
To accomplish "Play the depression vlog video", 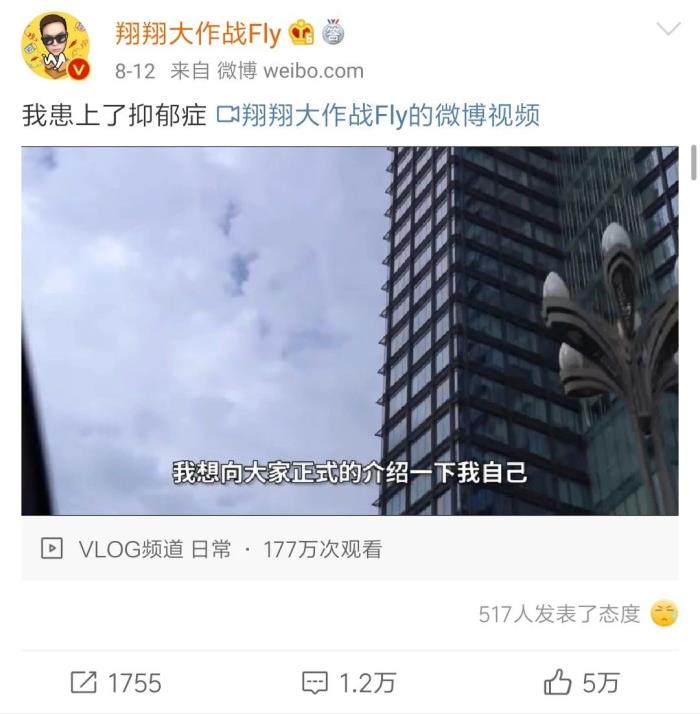I will pyautogui.click(x=349, y=331).
